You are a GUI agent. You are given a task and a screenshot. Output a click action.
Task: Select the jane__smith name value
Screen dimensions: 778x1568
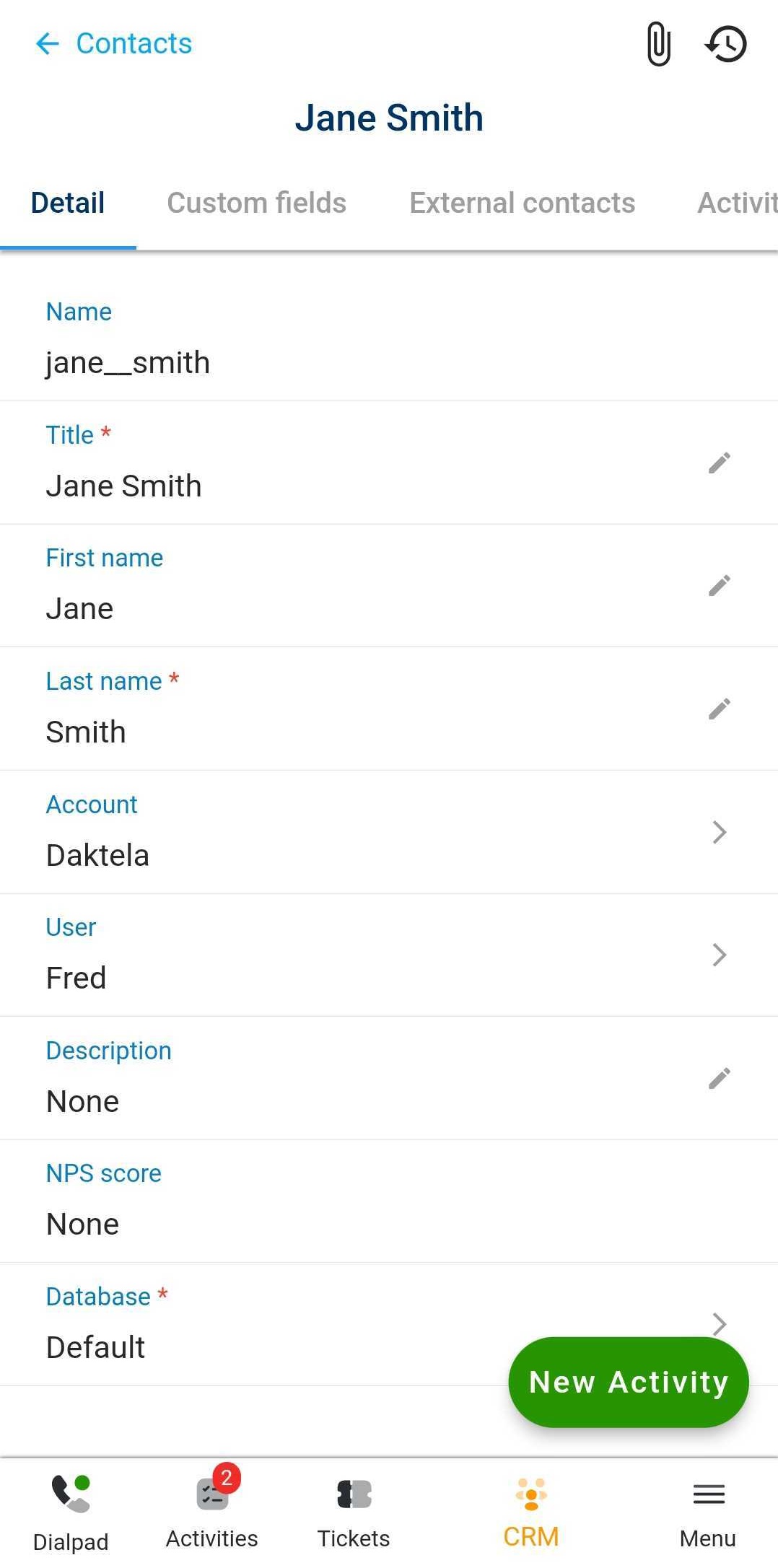pyautogui.click(x=128, y=362)
